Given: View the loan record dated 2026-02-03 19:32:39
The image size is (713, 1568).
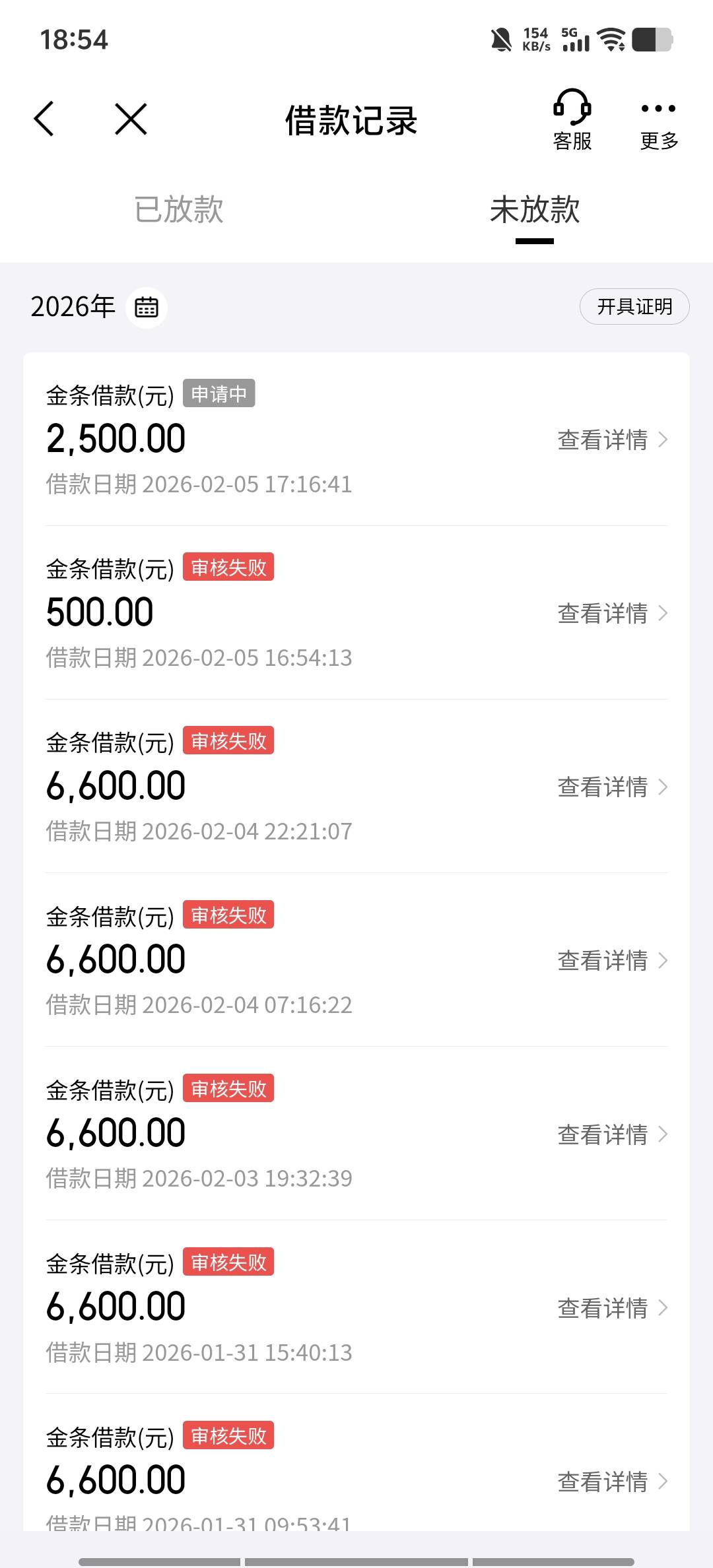Looking at the screenshot, I should click(x=612, y=1134).
